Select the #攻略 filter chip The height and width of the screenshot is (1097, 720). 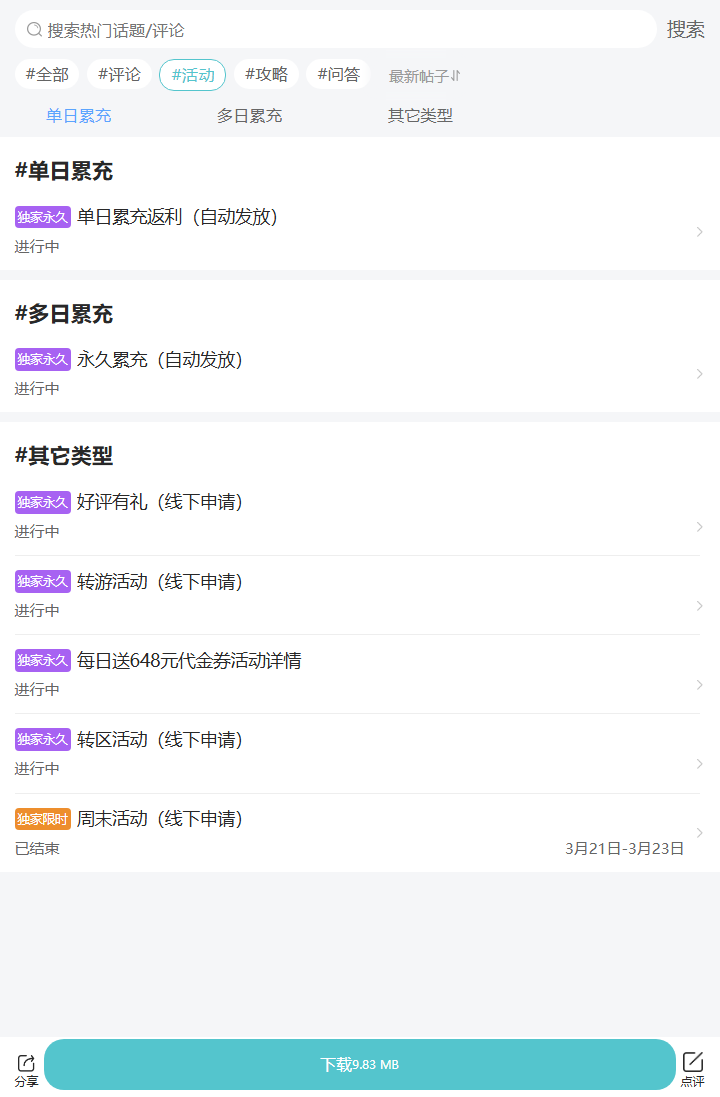(266, 74)
